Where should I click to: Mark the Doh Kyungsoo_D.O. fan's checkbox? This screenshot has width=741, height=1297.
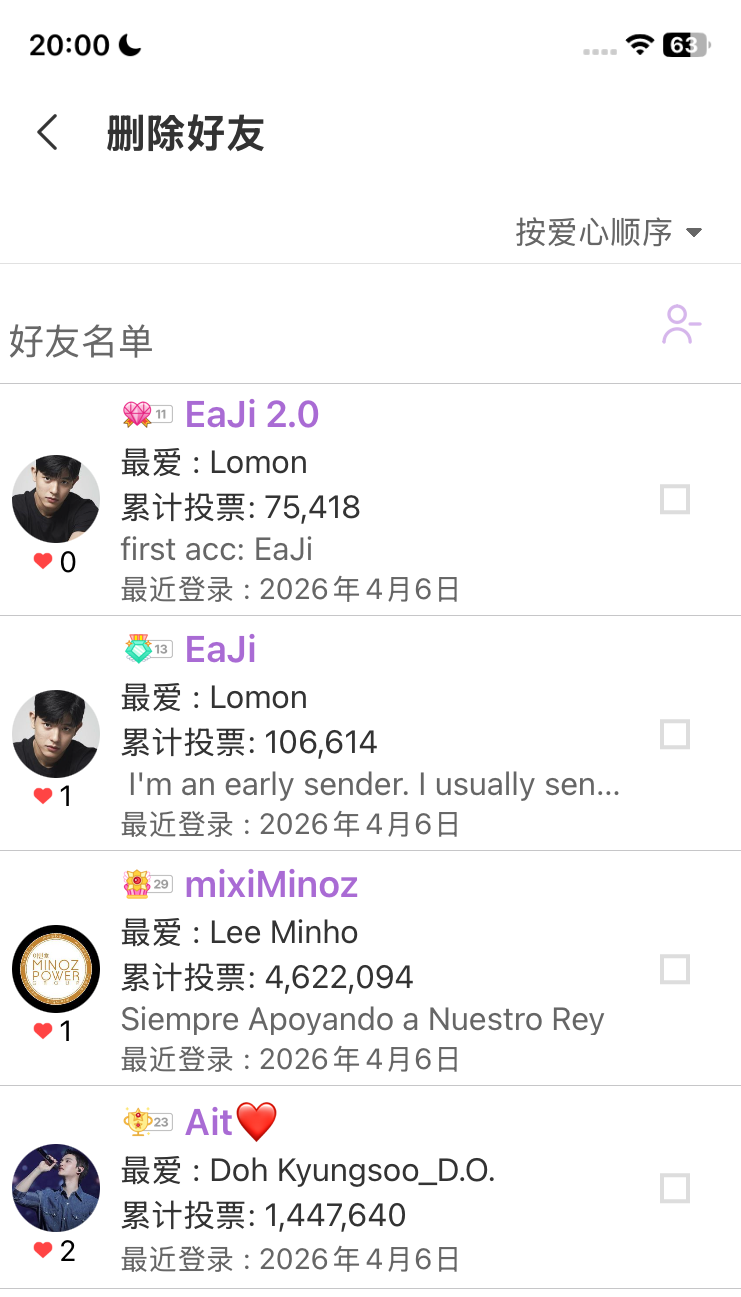[675, 1188]
